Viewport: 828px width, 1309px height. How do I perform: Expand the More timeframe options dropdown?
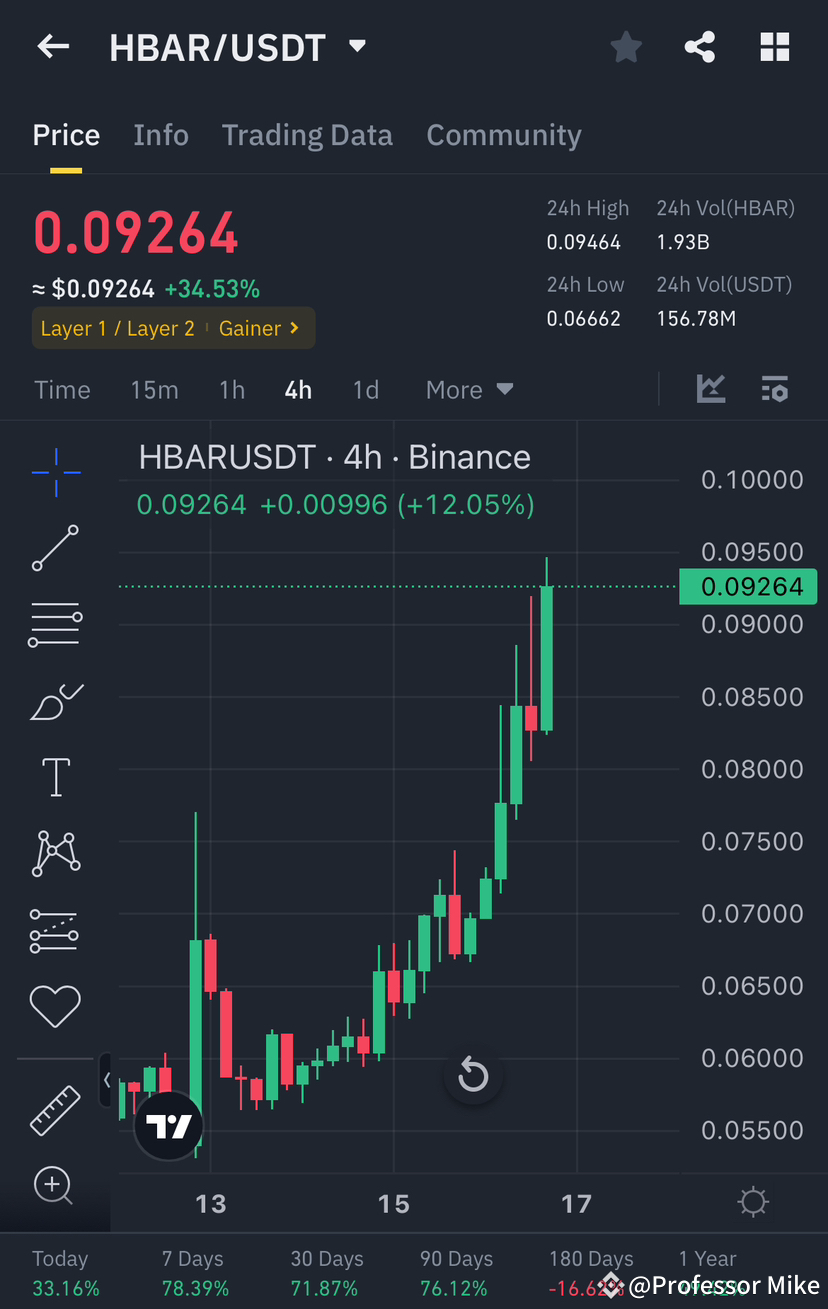pyautogui.click(x=469, y=389)
